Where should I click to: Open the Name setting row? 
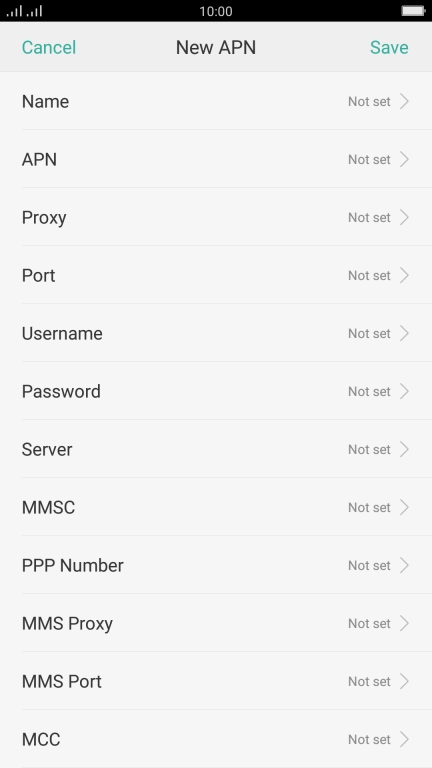tap(216, 101)
